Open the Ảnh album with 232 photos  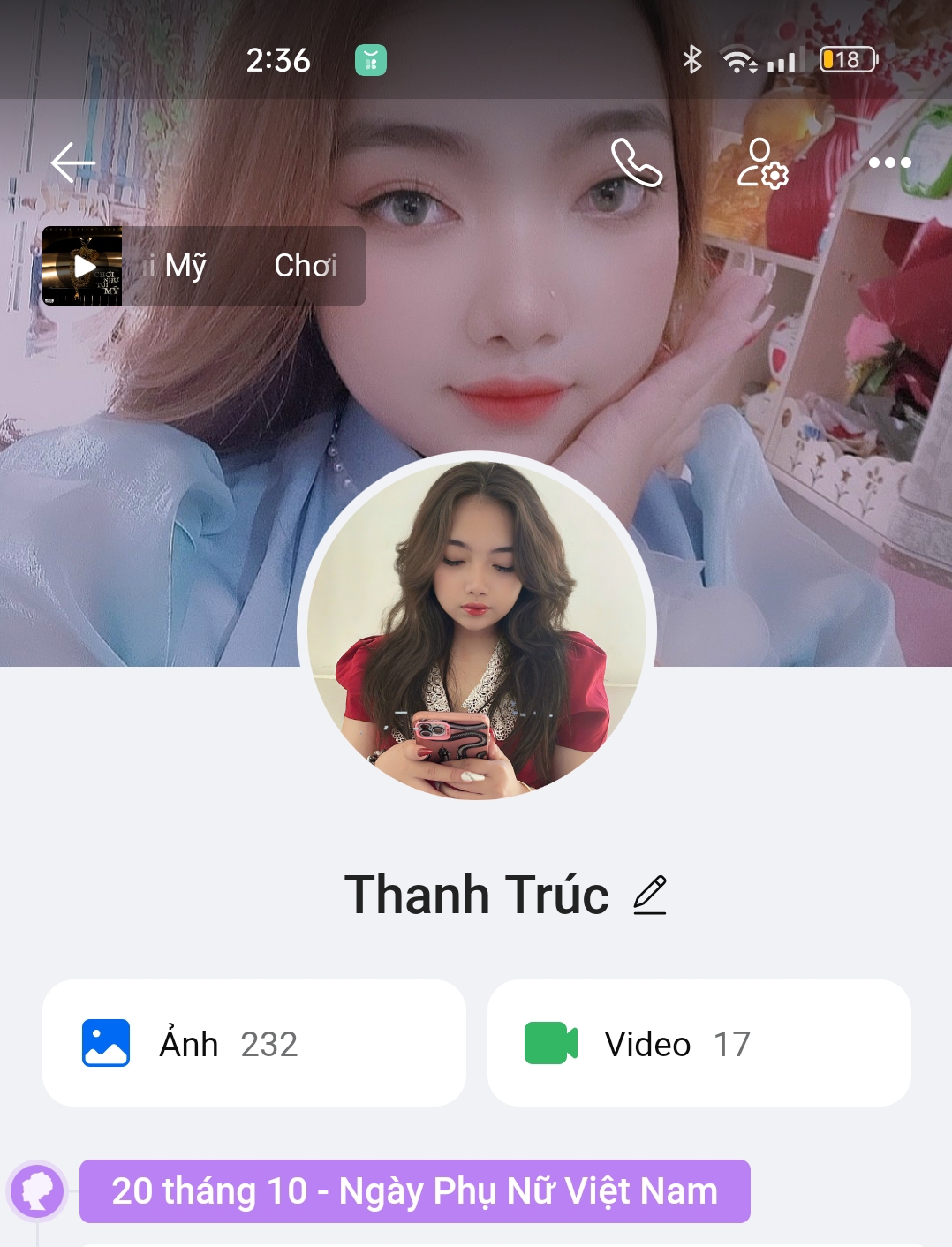point(254,1043)
